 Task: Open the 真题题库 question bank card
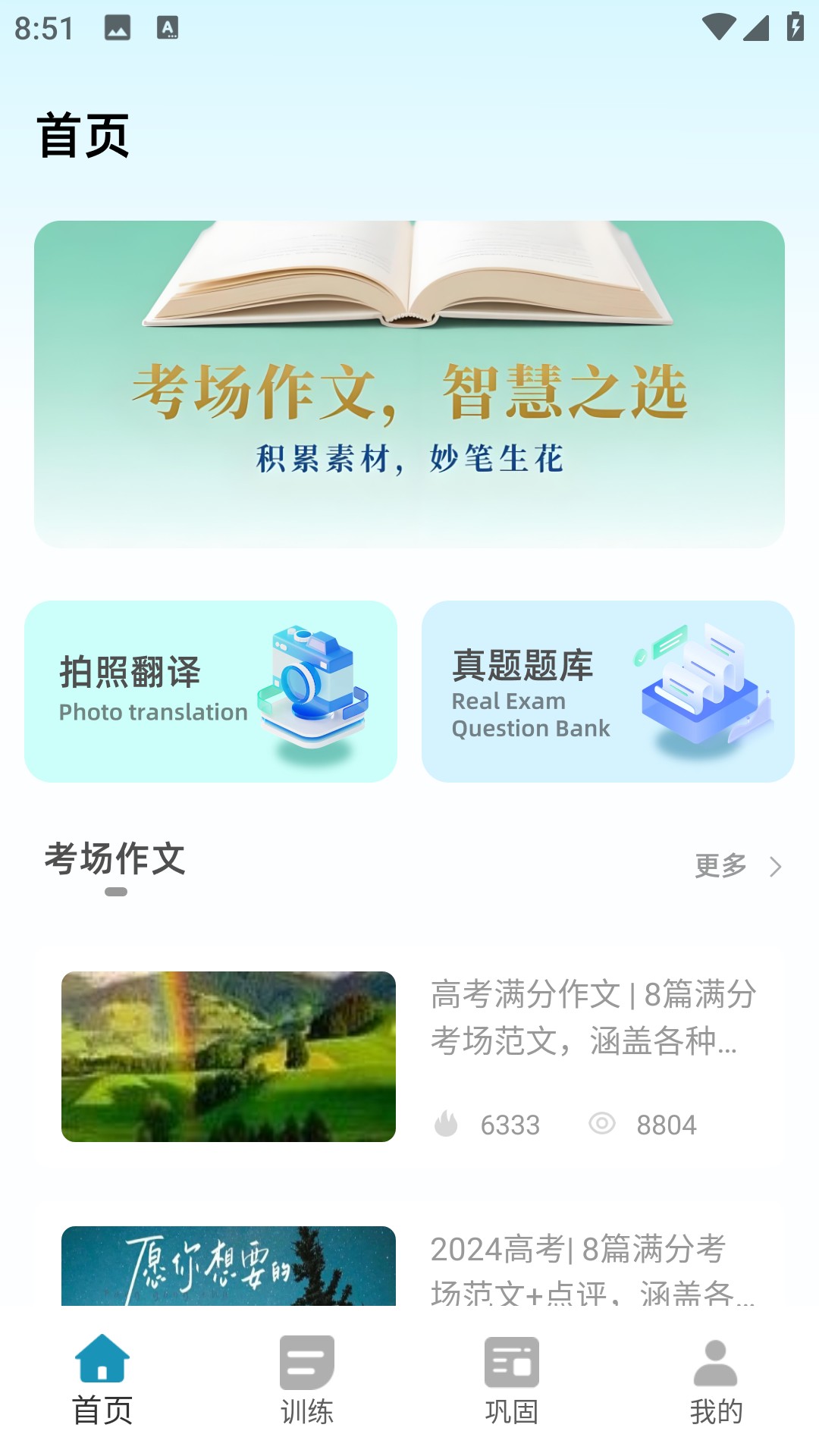(607, 689)
